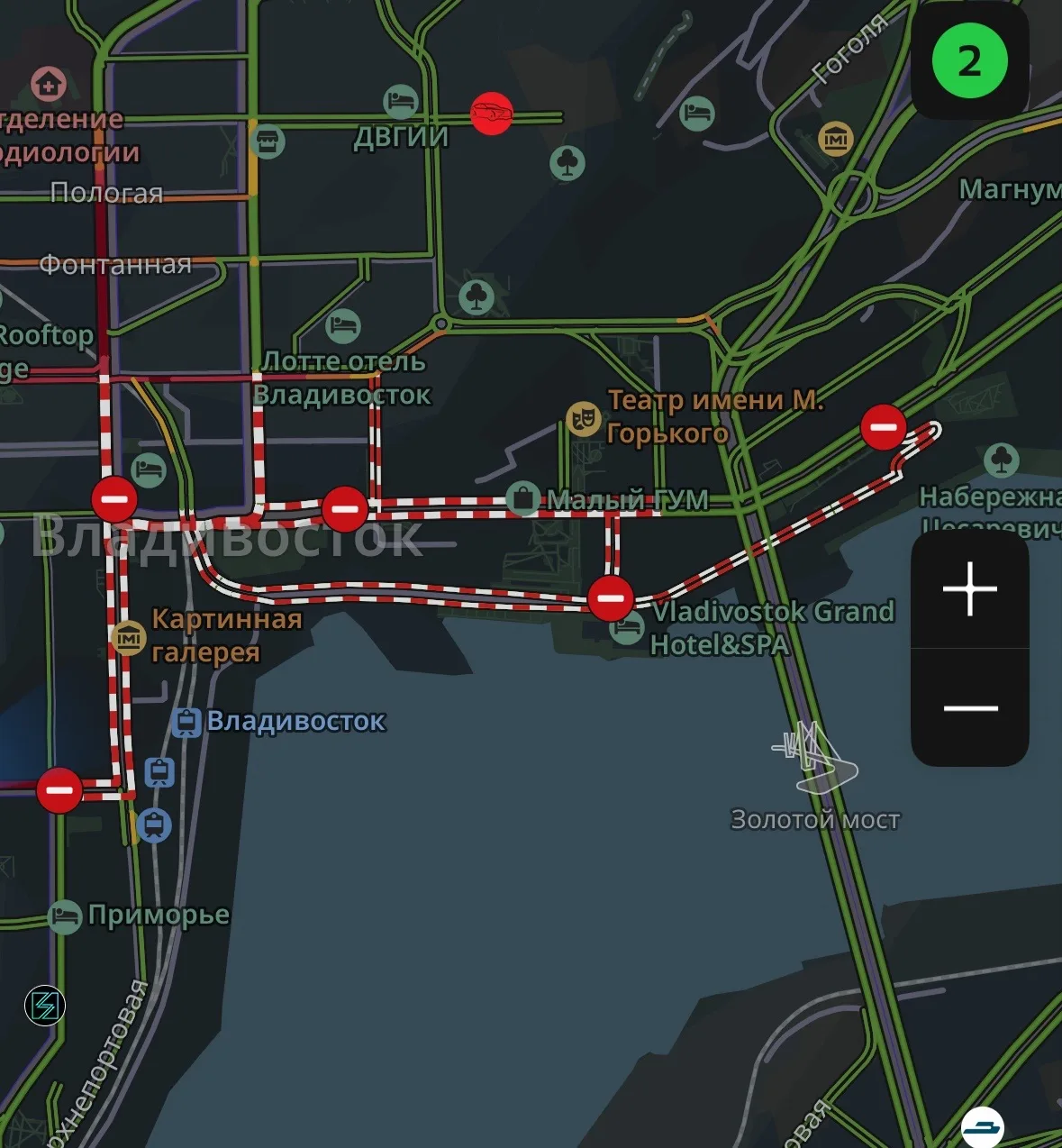Open road closure sign beside Vladivostok Grand Hotel
Viewport: 1062px width, 1148px height.
coord(610,598)
